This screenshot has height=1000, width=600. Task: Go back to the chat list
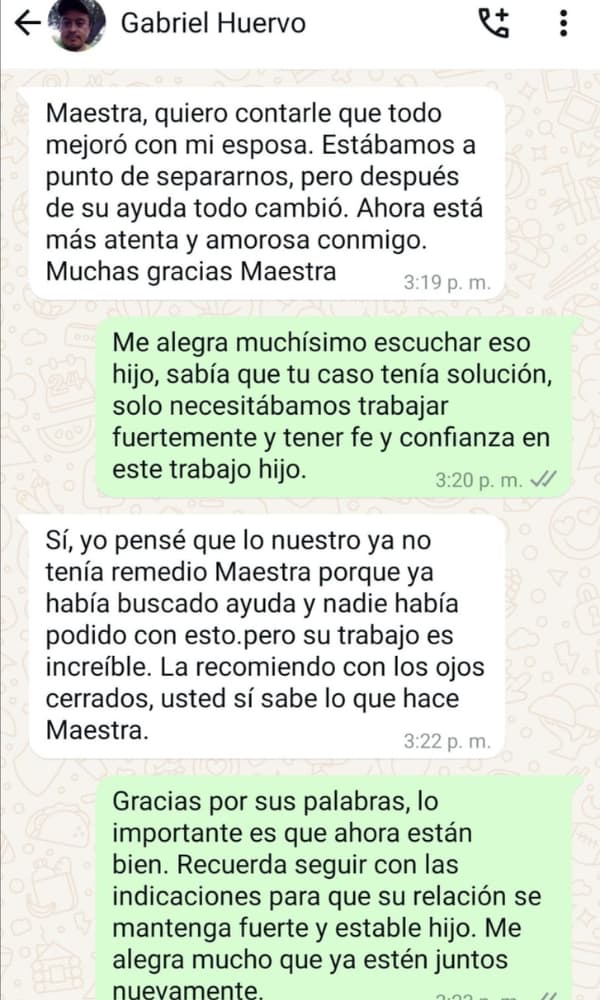coord(27,23)
